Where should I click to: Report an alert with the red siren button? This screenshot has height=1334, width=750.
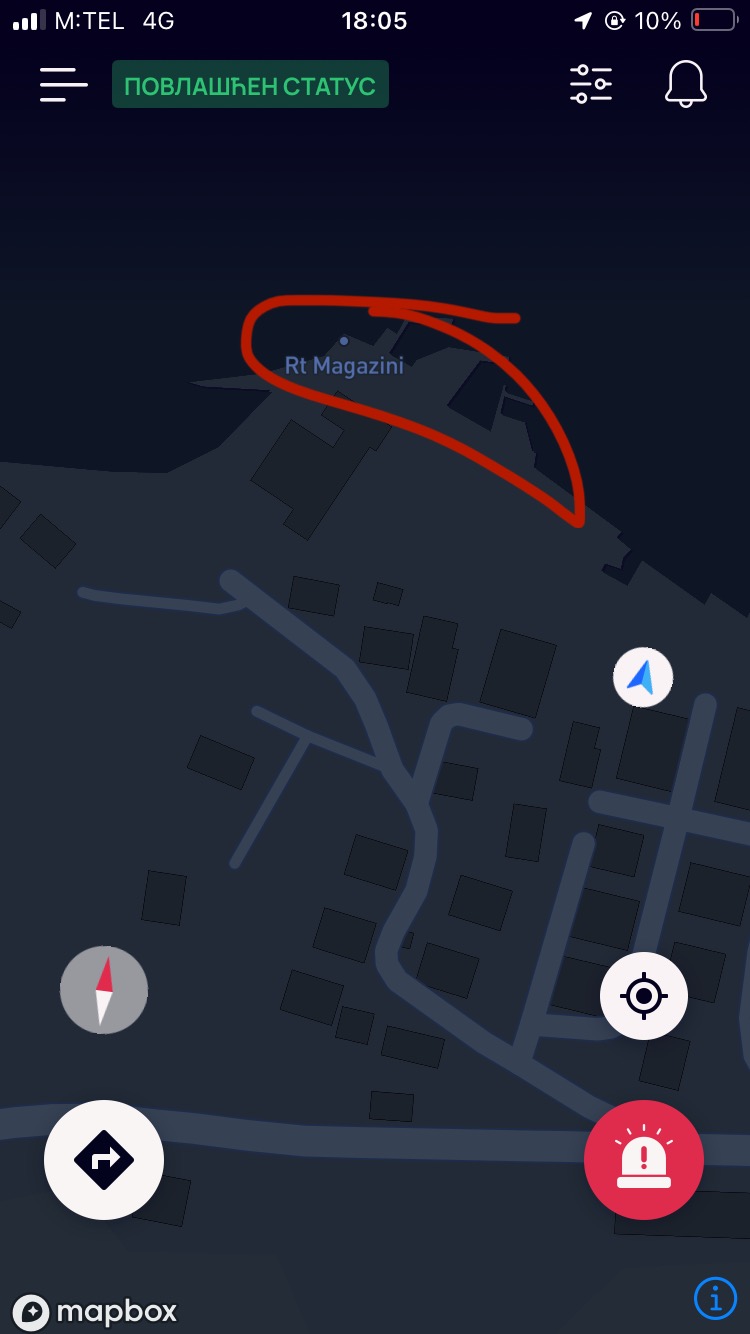click(x=644, y=1160)
